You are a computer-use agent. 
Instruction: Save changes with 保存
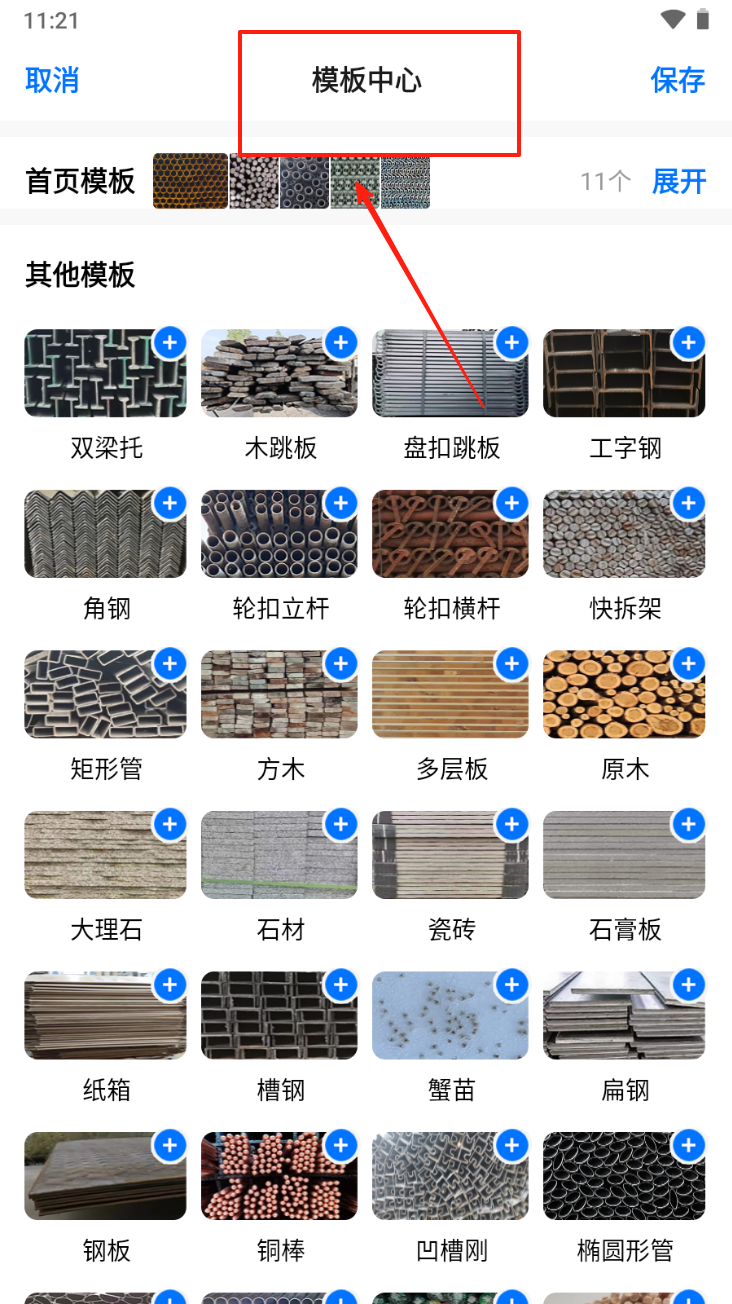coord(677,81)
